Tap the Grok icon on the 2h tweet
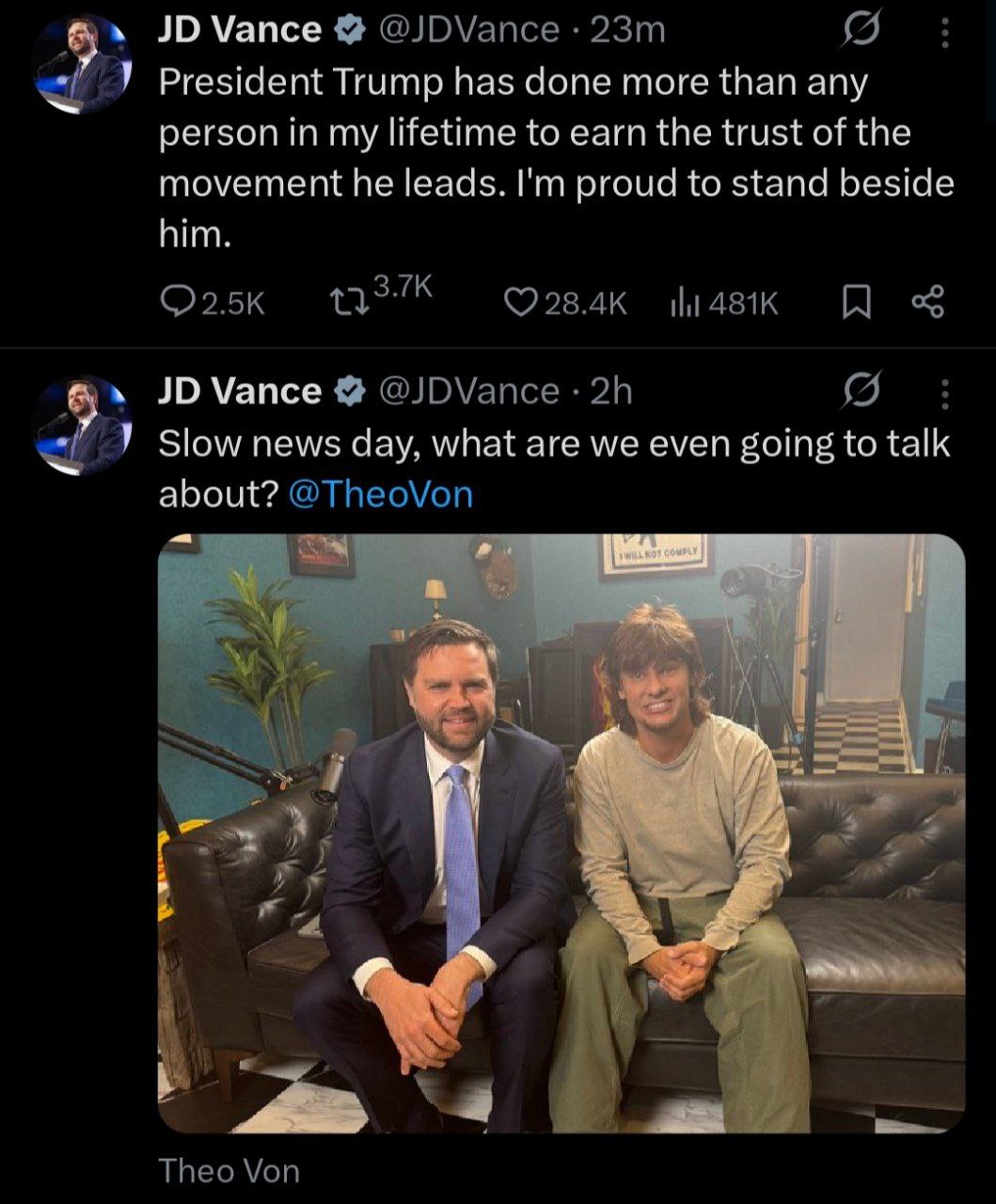 (860, 391)
